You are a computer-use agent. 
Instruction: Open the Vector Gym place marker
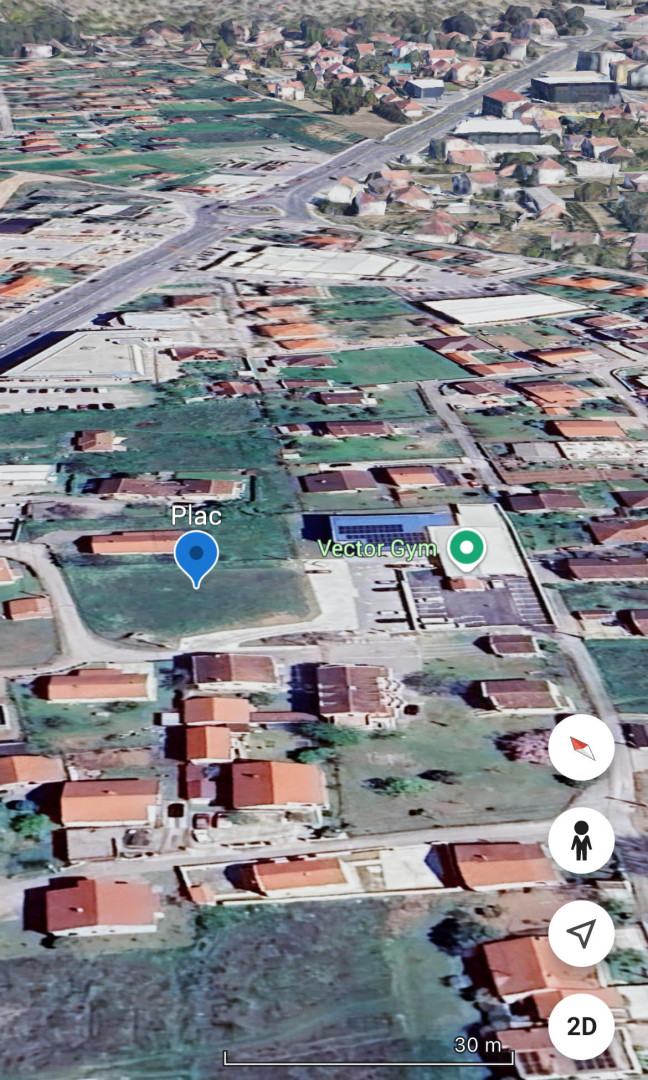point(465,548)
